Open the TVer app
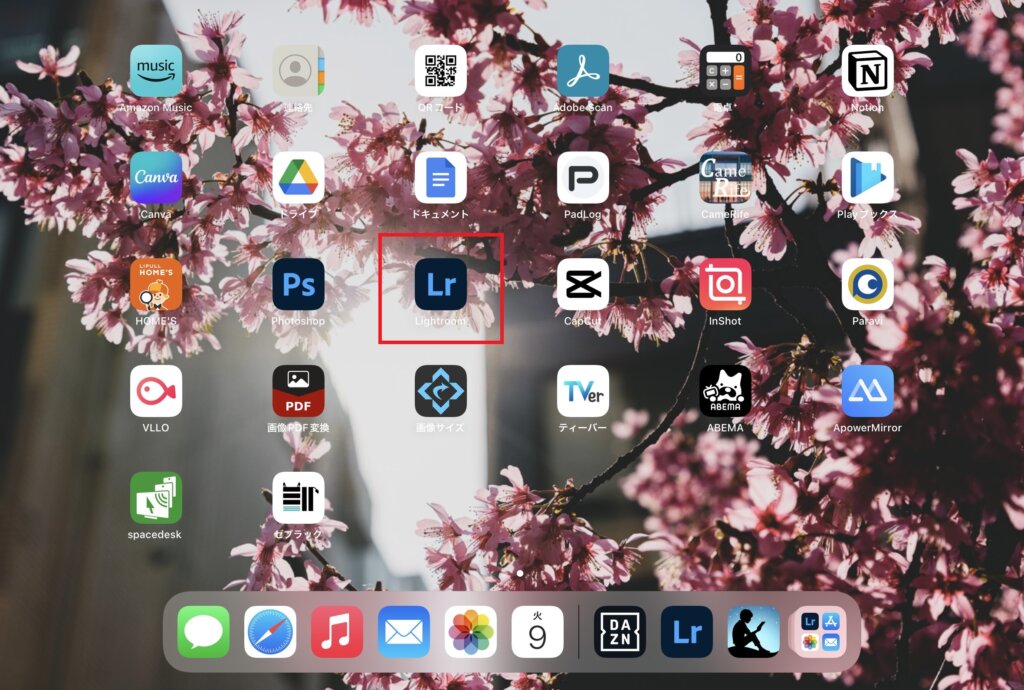Viewport: 1024px width, 690px height. (x=583, y=391)
